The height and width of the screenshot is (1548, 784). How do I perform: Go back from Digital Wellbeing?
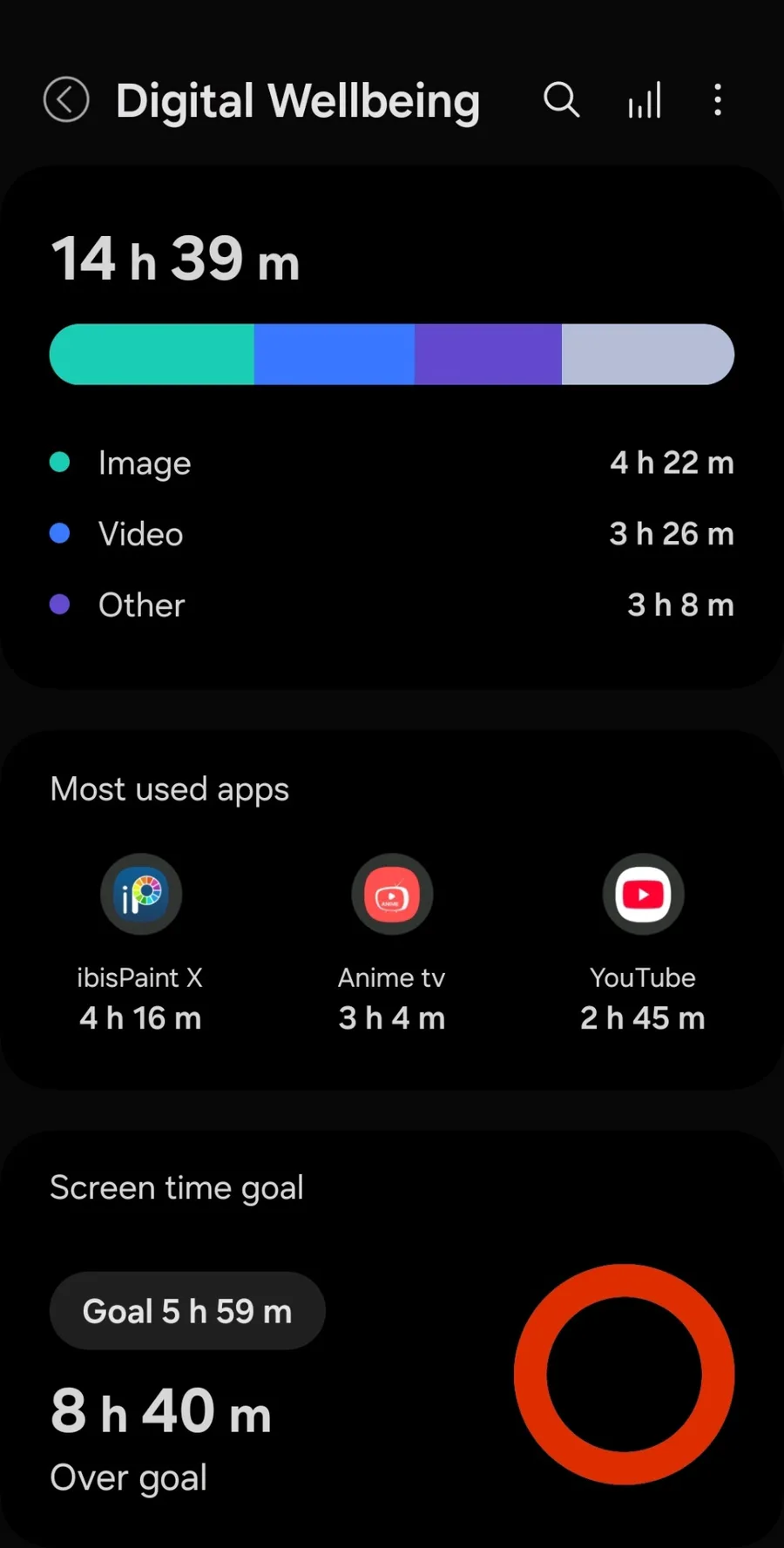66,99
